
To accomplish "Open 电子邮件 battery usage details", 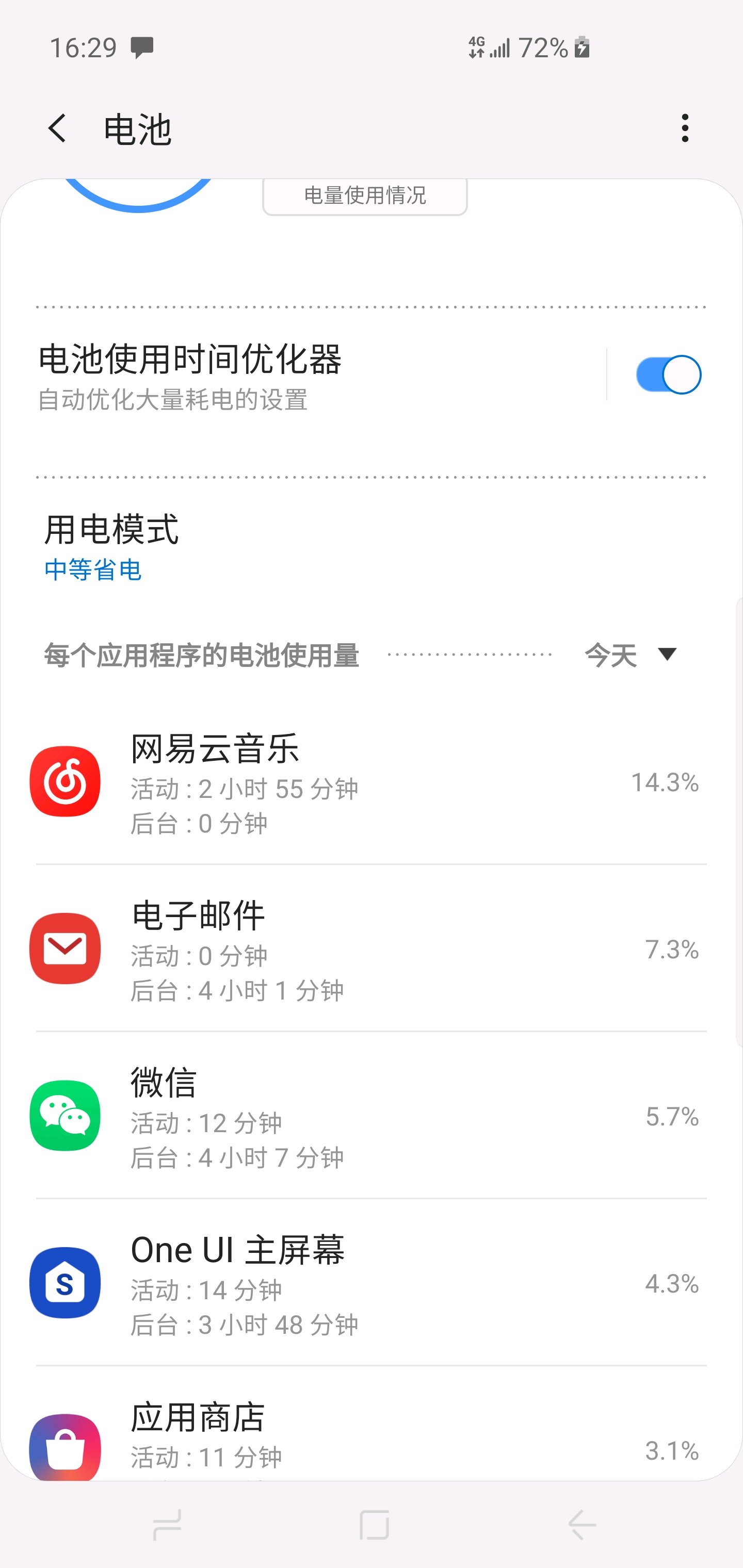I will point(365,950).
